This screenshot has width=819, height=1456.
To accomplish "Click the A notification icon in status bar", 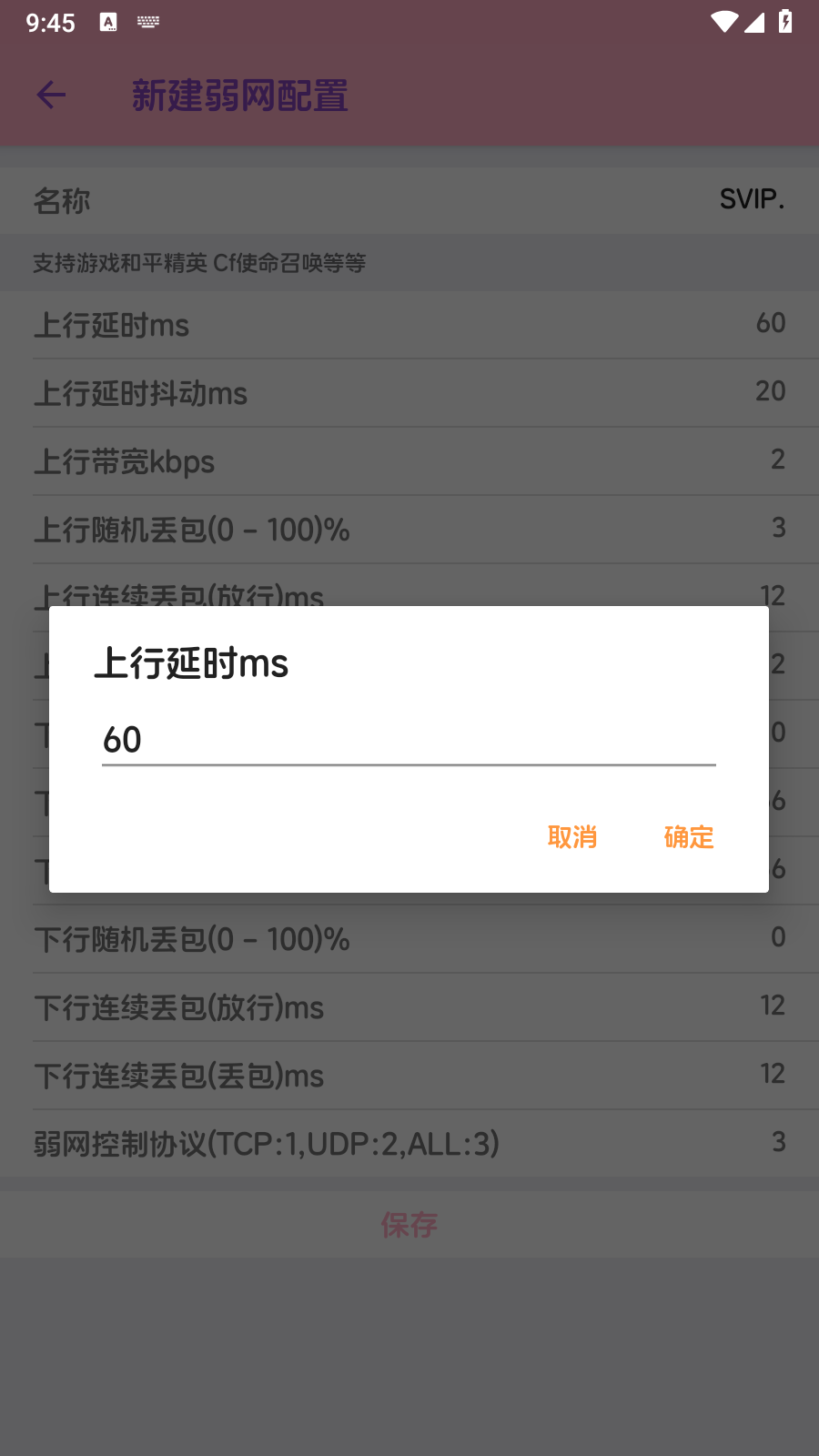I will tap(110, 24).
